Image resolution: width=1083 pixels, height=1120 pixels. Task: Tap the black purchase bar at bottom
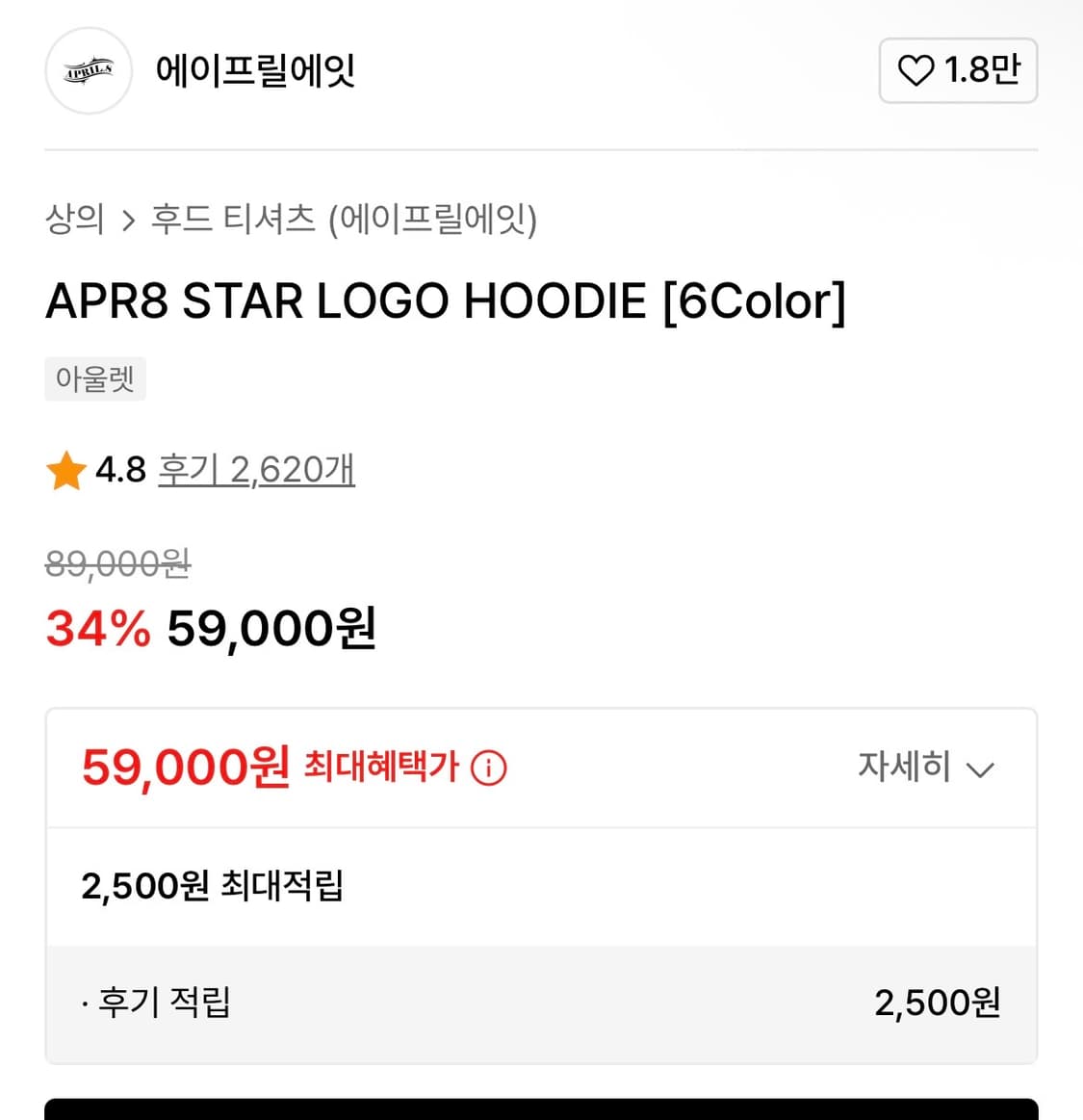pyautogui.click(x=541, y=1109)
